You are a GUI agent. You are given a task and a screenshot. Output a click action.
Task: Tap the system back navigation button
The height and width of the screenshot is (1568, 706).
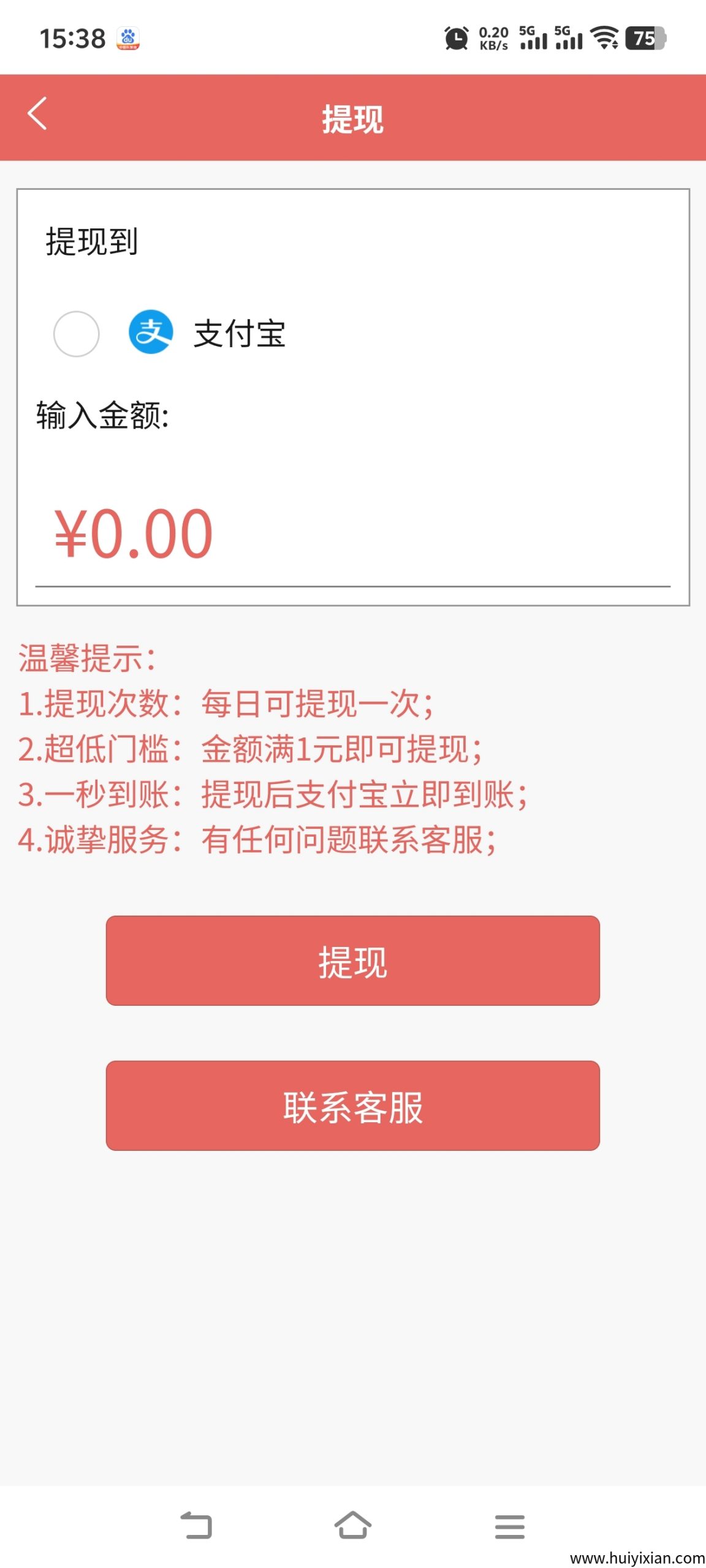[x=196, y=1525]
